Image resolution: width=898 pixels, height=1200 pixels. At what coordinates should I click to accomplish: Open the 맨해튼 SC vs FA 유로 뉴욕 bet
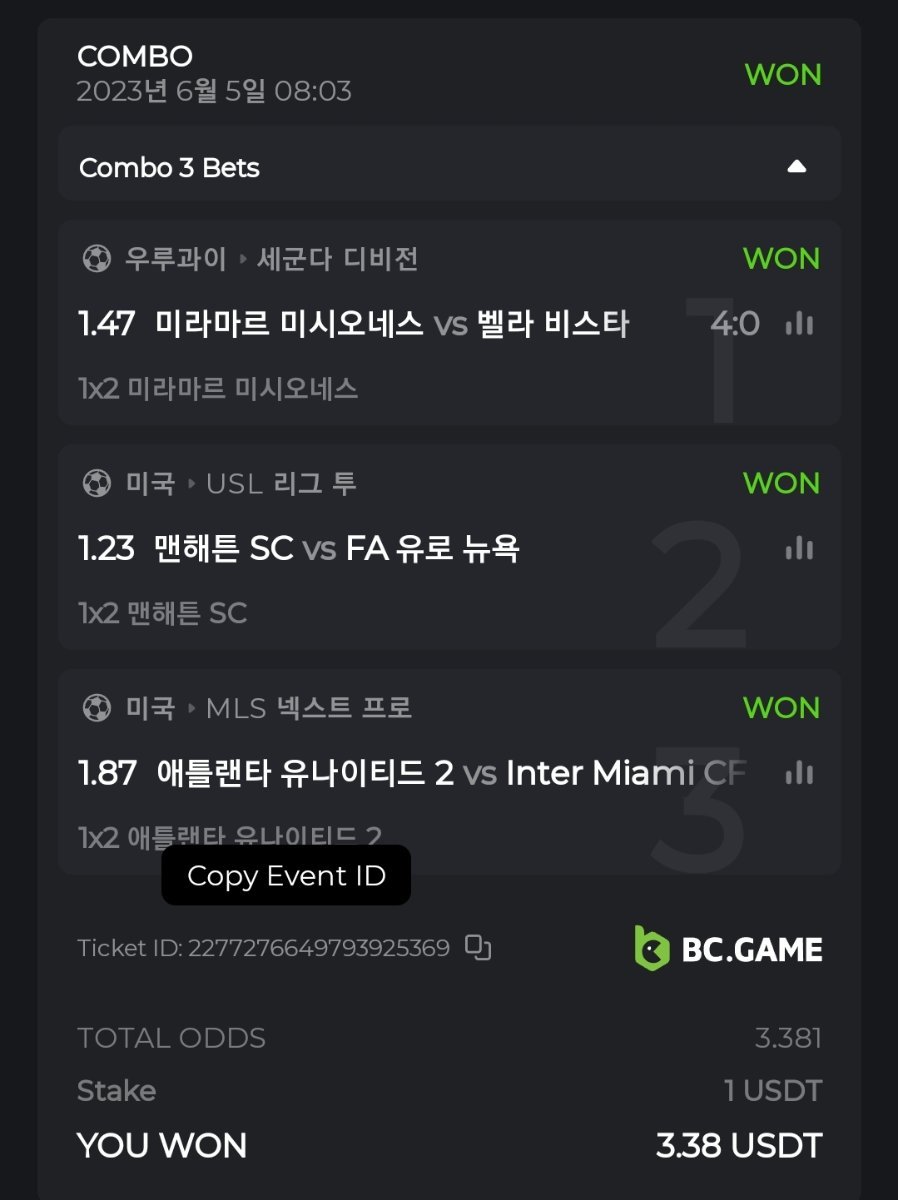(x=337, y=548)
